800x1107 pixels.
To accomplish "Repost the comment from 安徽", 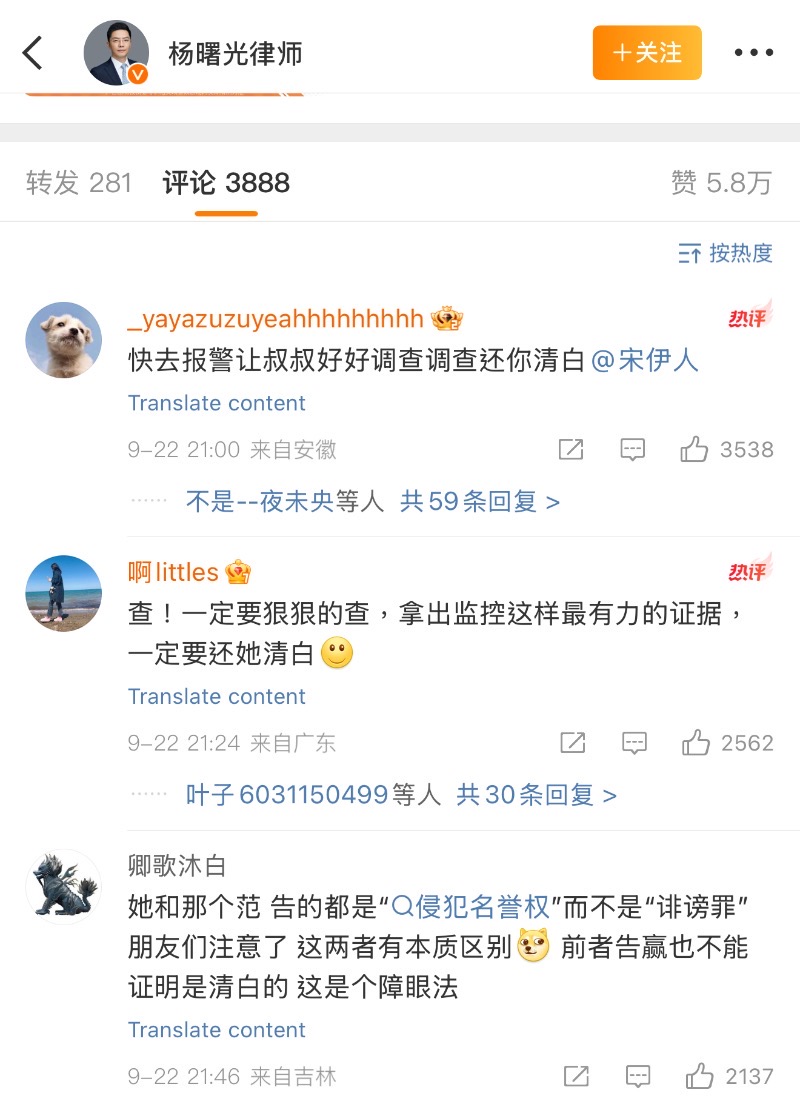I will (x=571, y=450).
